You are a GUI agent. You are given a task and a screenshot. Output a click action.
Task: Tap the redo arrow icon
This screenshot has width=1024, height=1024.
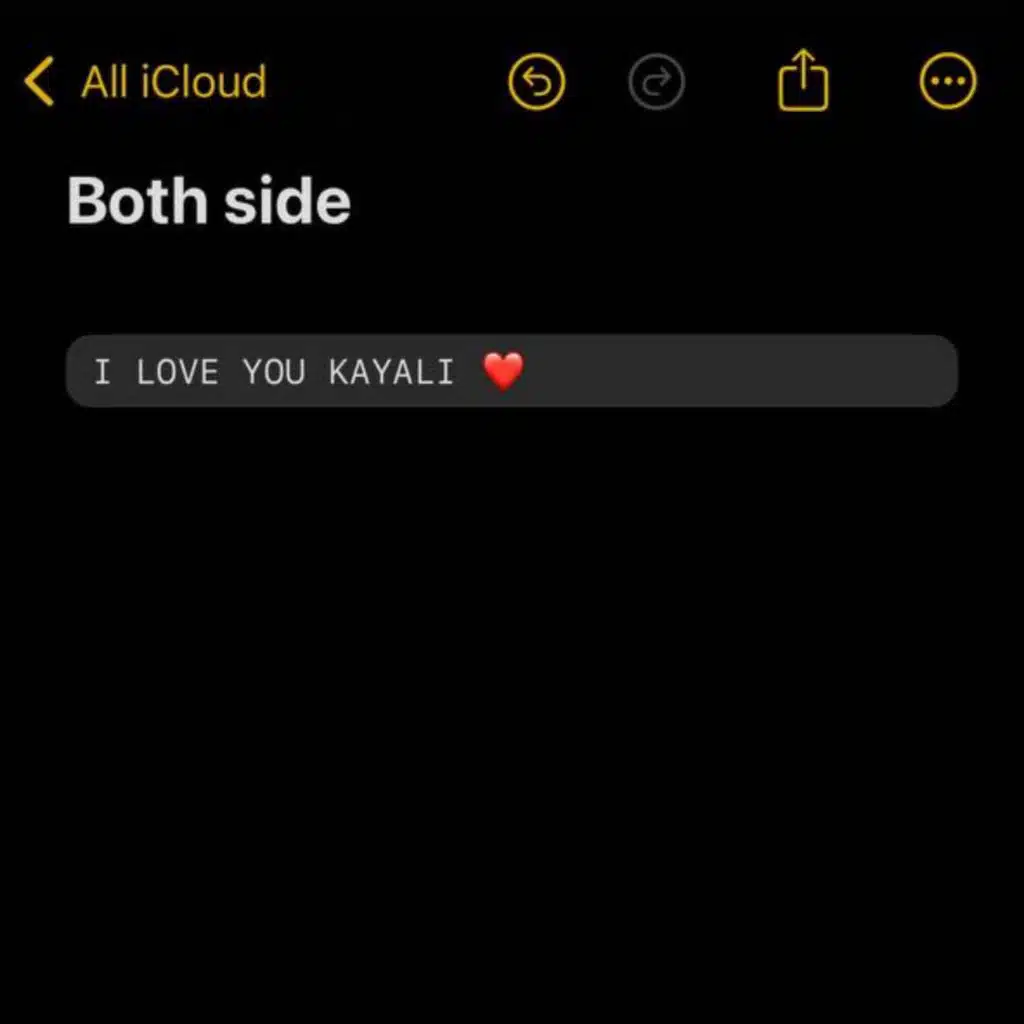coord(656,82)
